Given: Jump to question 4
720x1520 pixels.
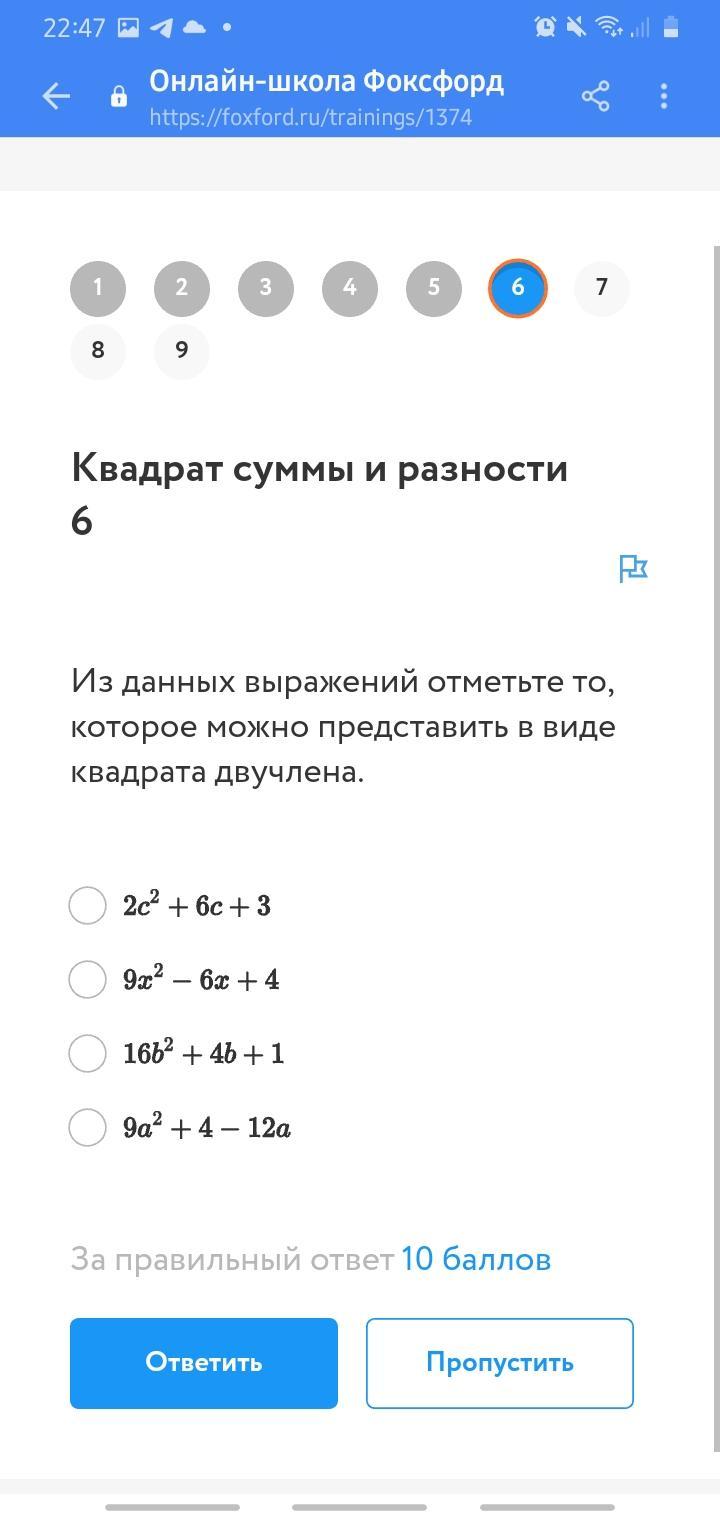Looking at the screenshot, I should [350, 288].
